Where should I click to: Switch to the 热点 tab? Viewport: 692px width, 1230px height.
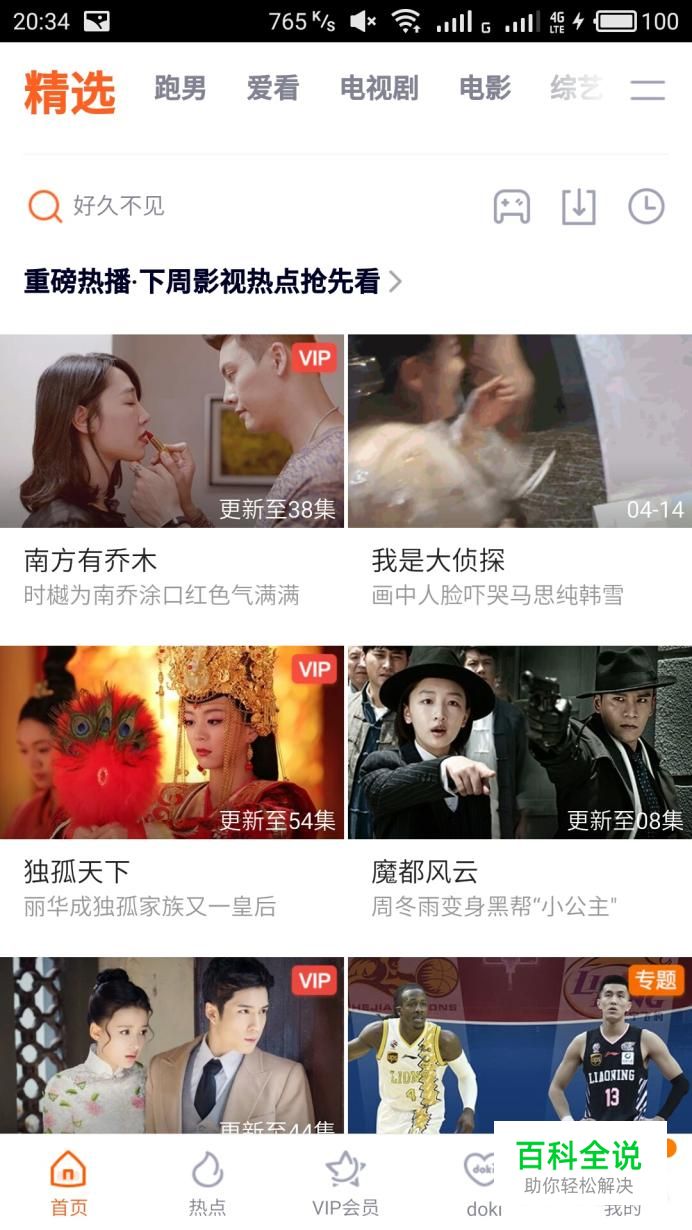(x=207, y=1182)
